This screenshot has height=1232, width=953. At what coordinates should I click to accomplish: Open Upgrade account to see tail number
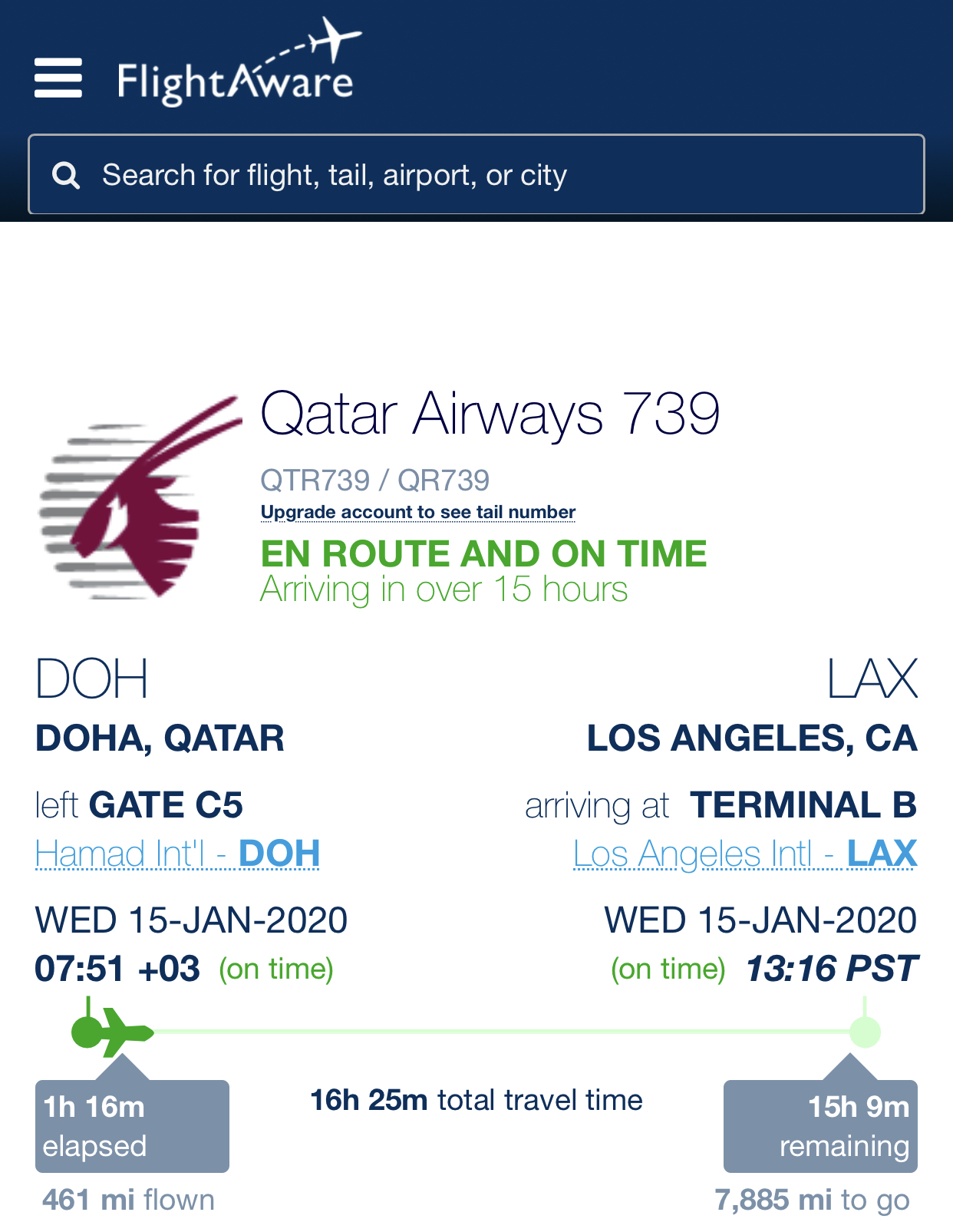417,512
